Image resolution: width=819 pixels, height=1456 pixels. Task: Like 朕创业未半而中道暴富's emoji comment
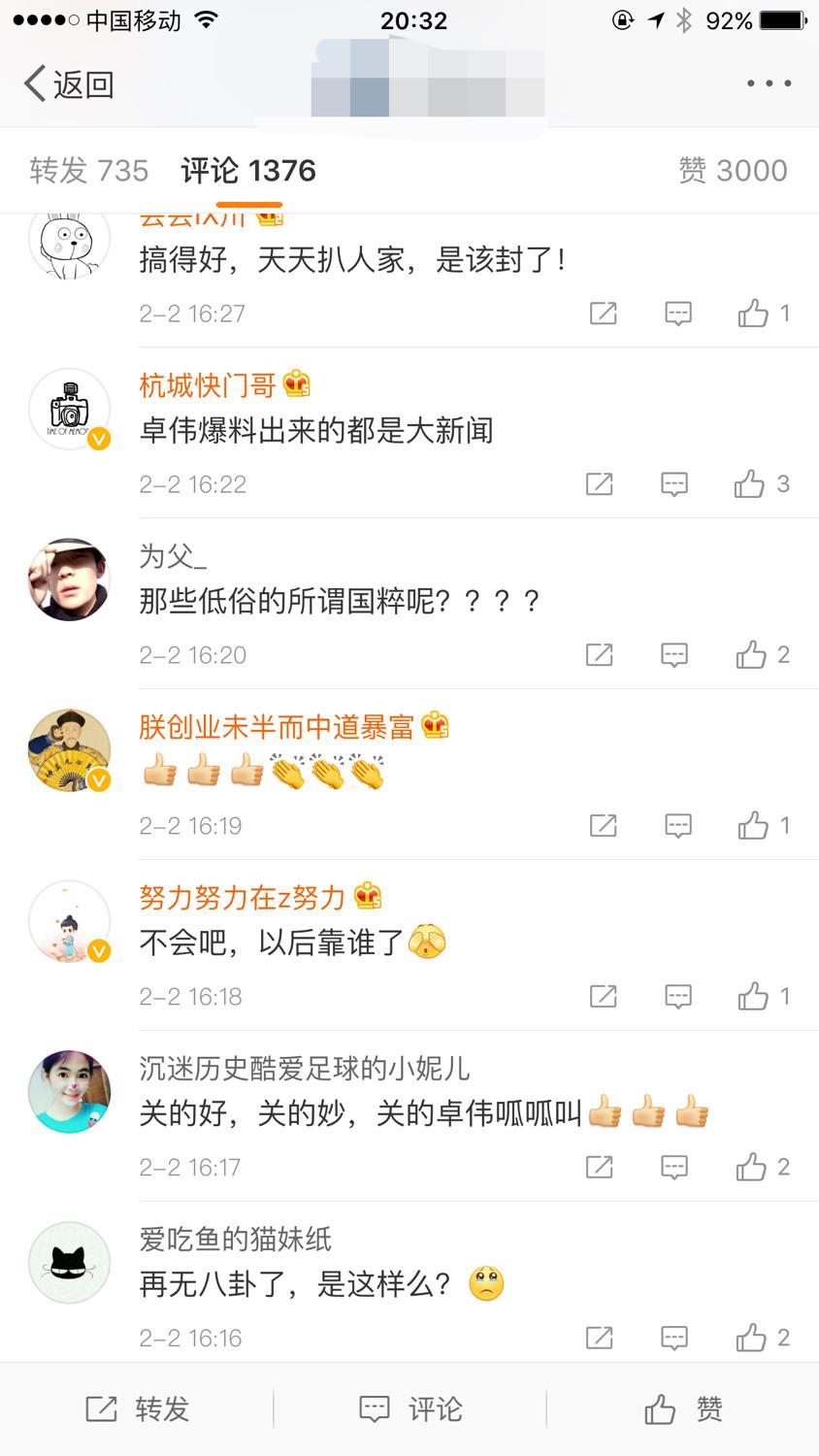point(753,826)
